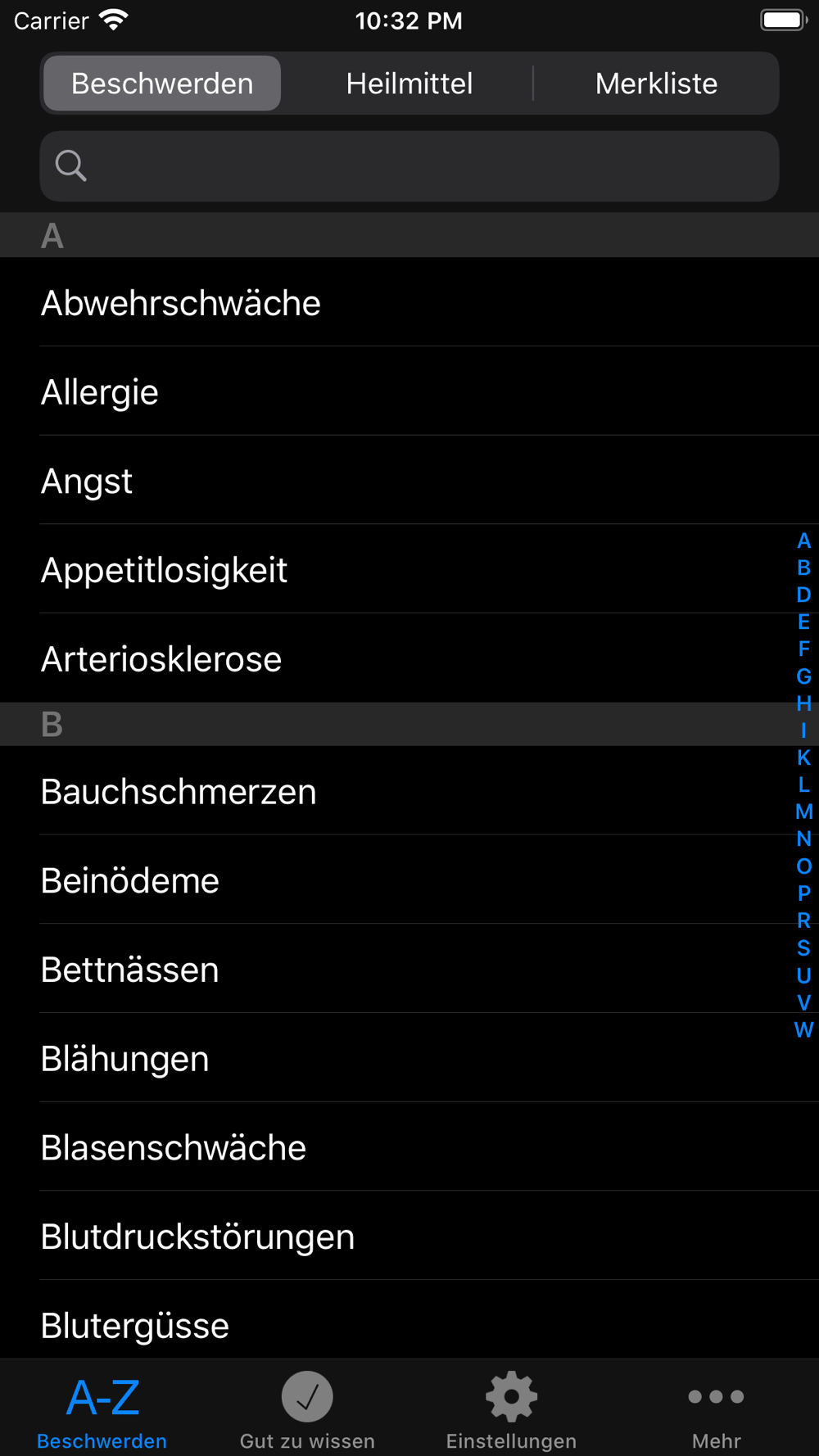Open the Abwehrschwäche entry
819x1456 pixels.
409,302
